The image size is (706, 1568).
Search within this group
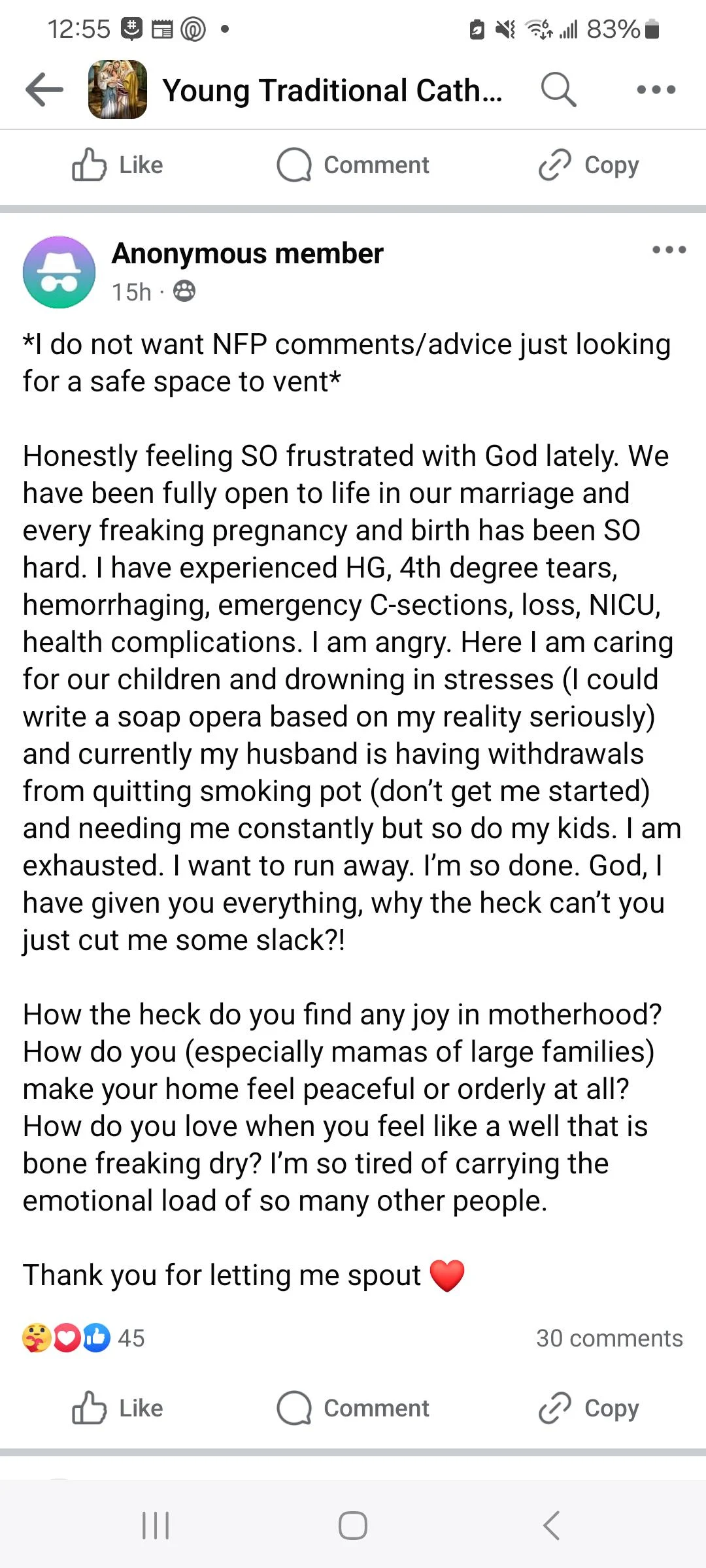[x=559, y=90]
